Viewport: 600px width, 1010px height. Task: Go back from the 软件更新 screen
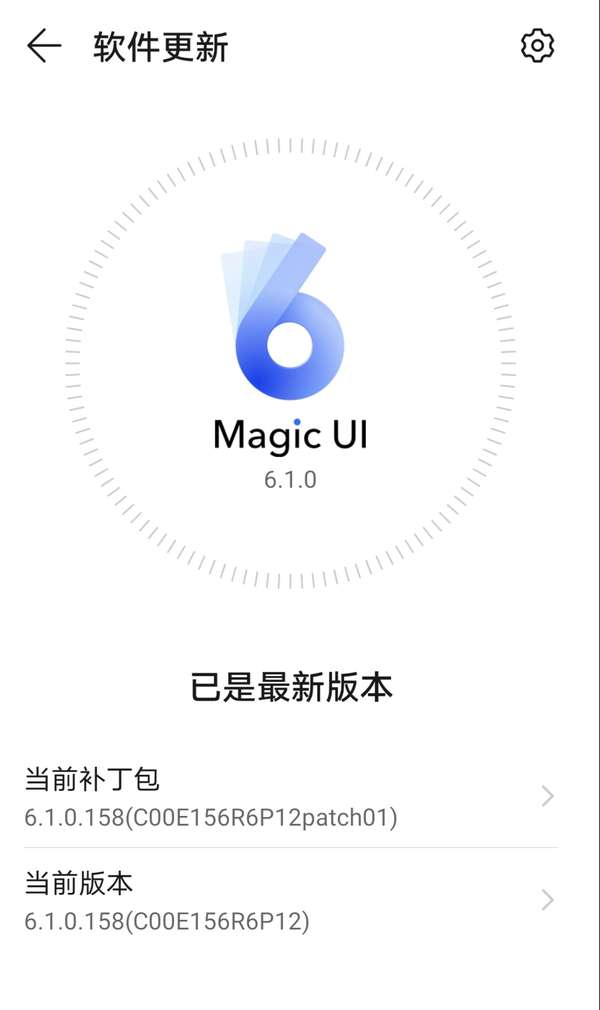(x=44, y=46)
